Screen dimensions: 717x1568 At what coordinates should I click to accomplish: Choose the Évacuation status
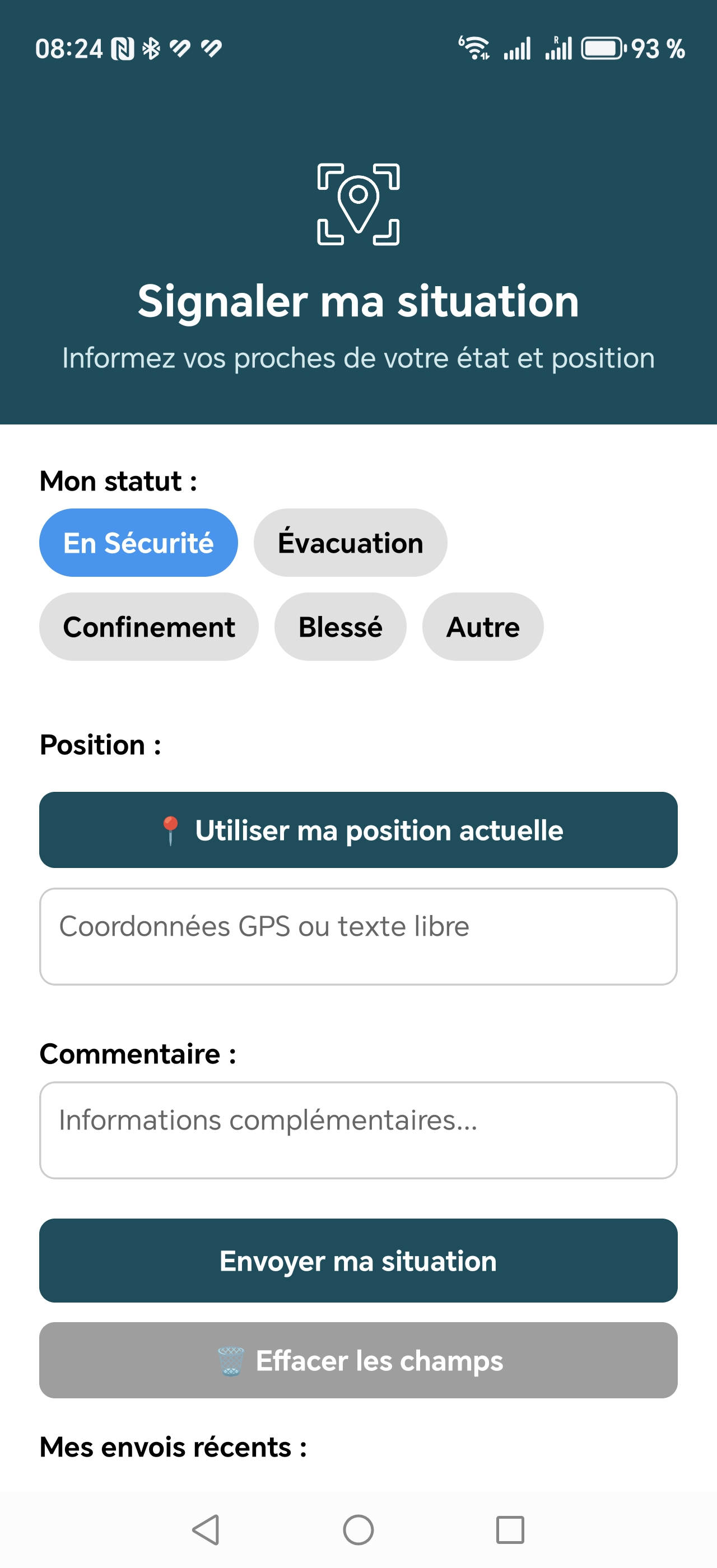(350, 542)
